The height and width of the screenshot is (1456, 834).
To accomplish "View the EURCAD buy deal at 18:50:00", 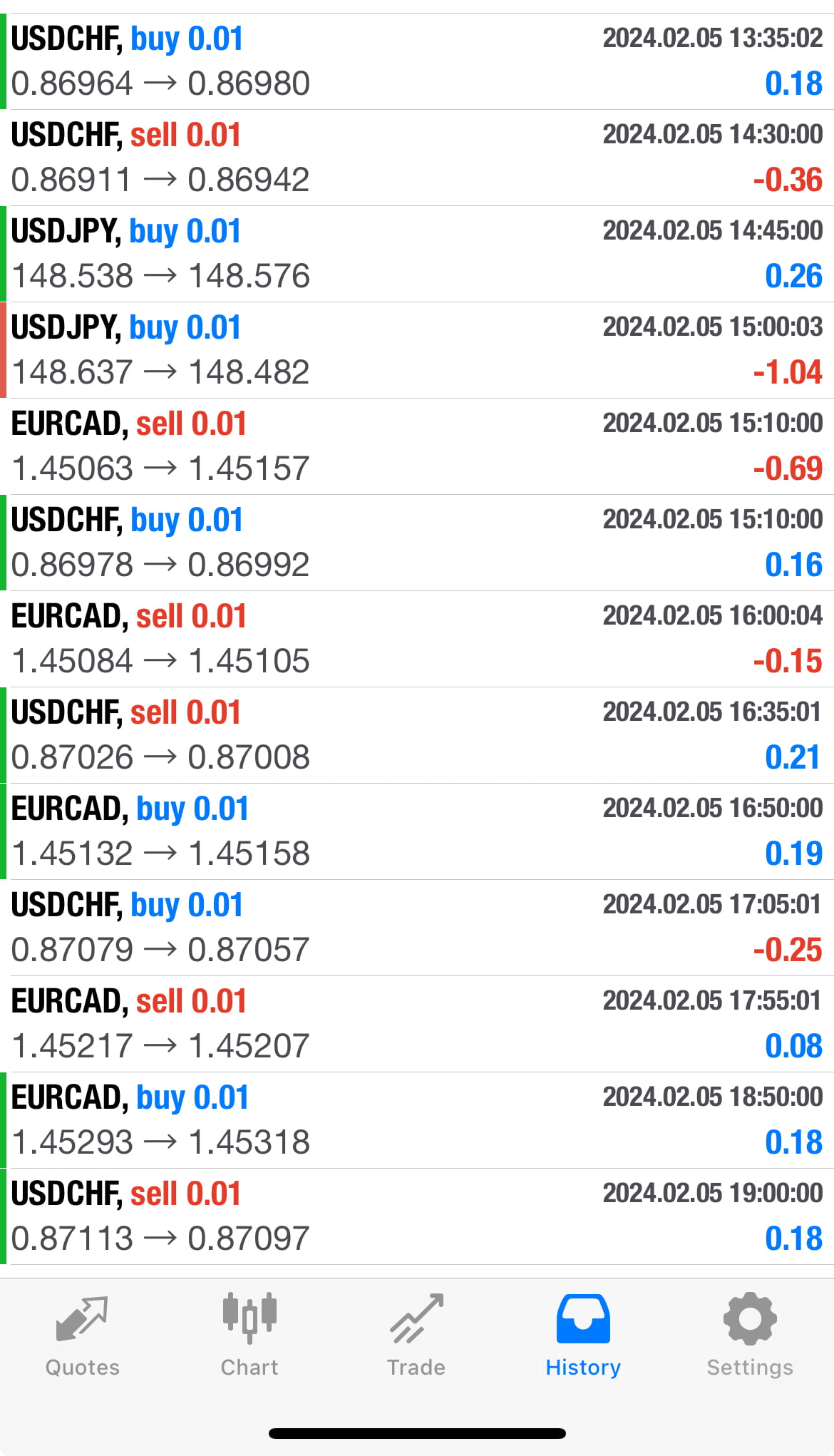I will click(x=417, y=1120).
